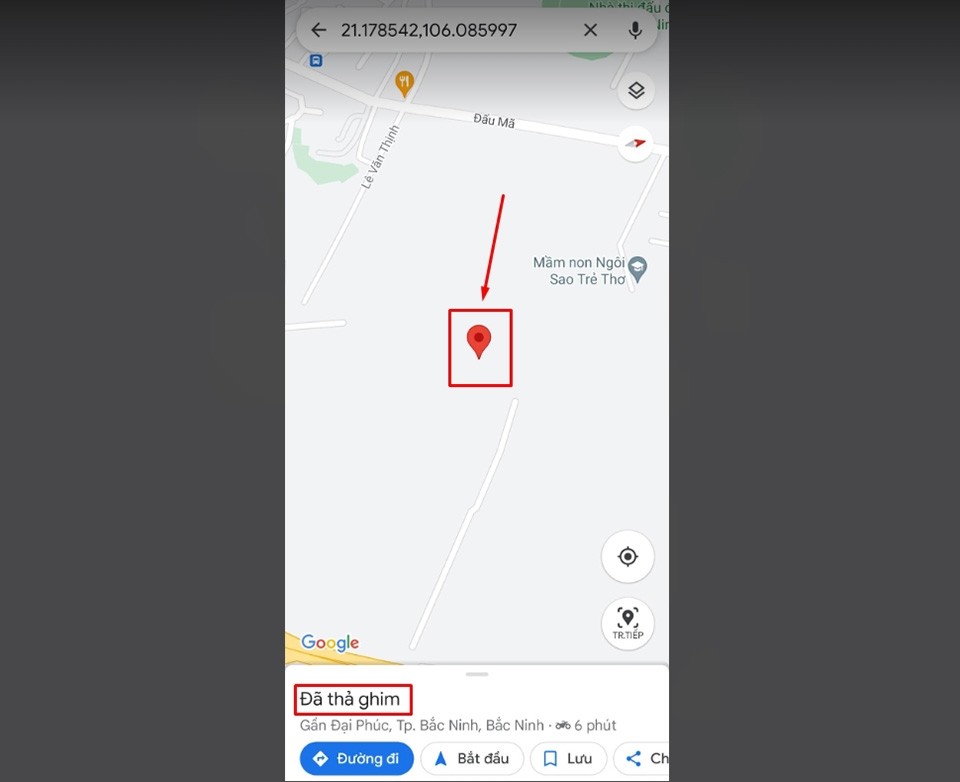
Task: Share the dropped pin location
Action: pyautogui.click(x=642, y=759)
